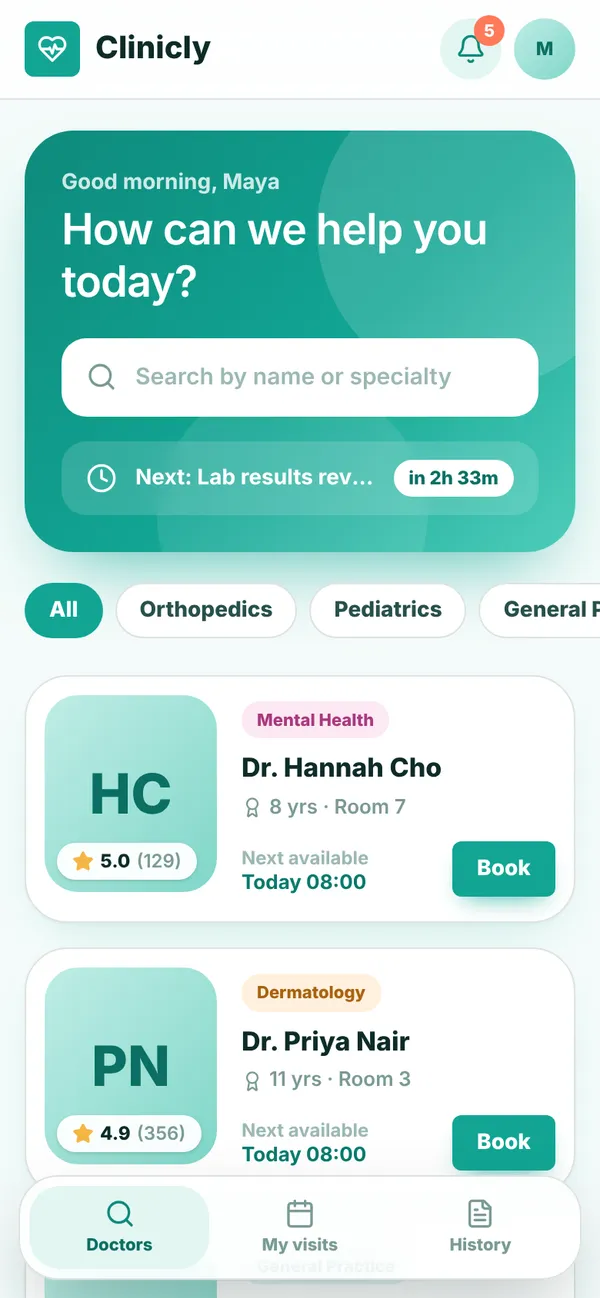Image resolution: width=600 pixels, height=1298 pixels.
Task: Filter doctors by Pediatrics
Action: (x=388, y=610)
